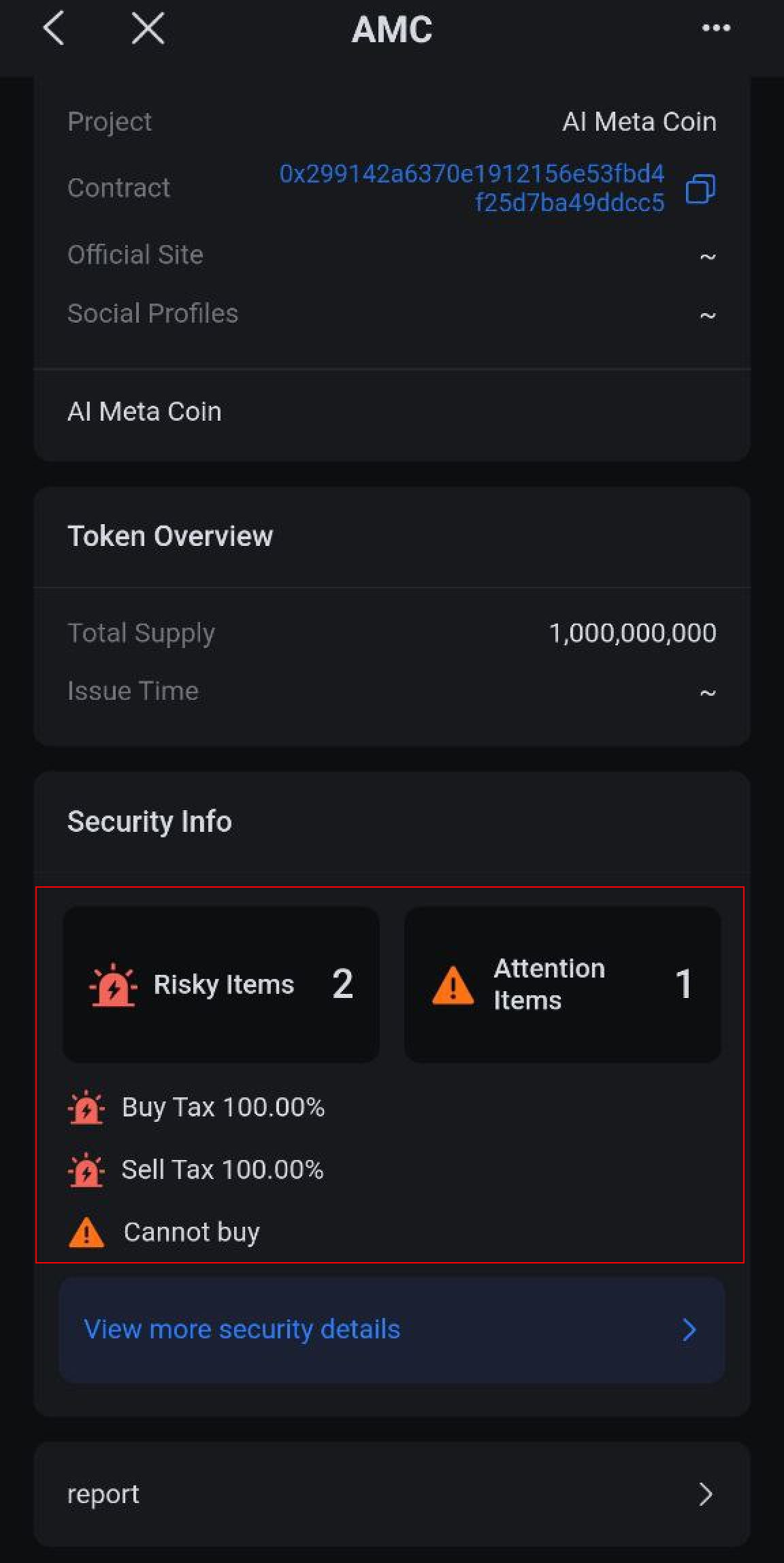Screen dimensions: 784x1563
Task: Select the Token Overview section header
Action: coord(170,536)
